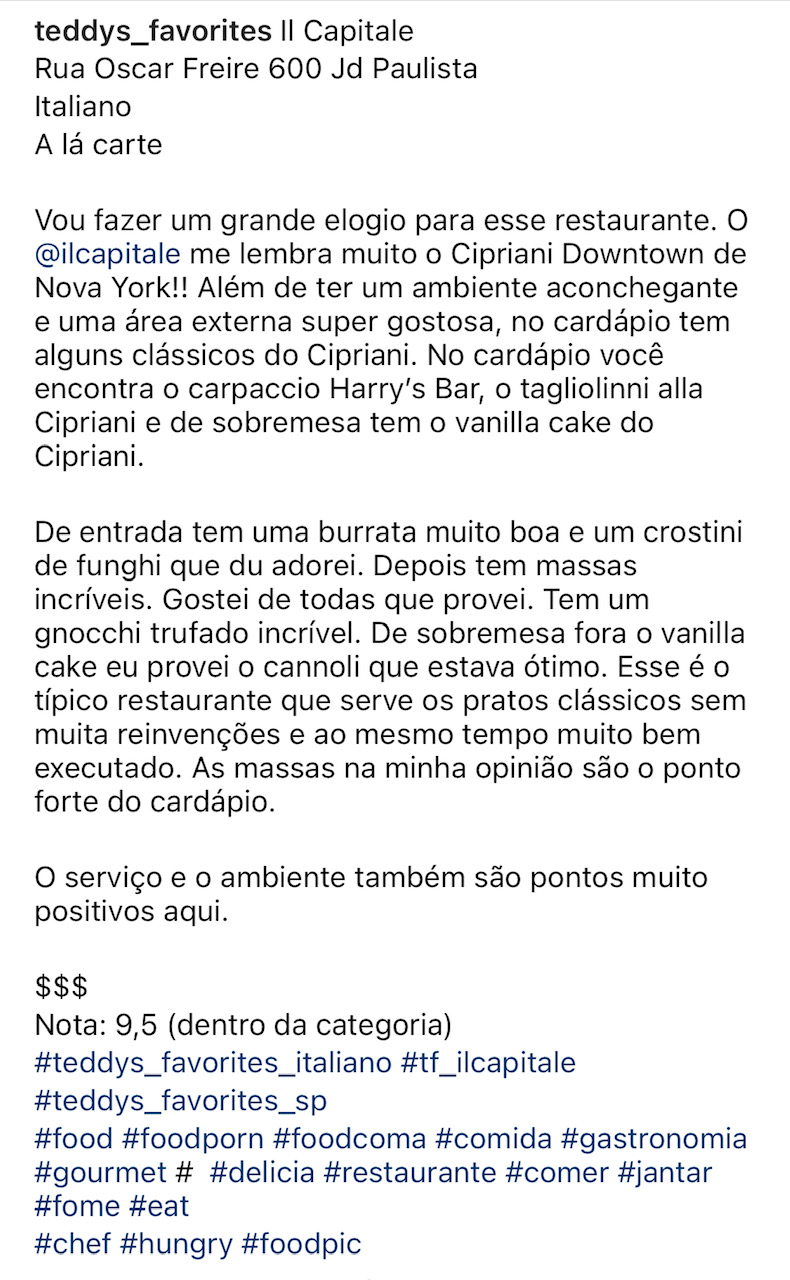Image resolution: width=790 pixels, height=1280 pixels.
Task: View posts tagged #gastronomia
Action: tap(654, 1139)
